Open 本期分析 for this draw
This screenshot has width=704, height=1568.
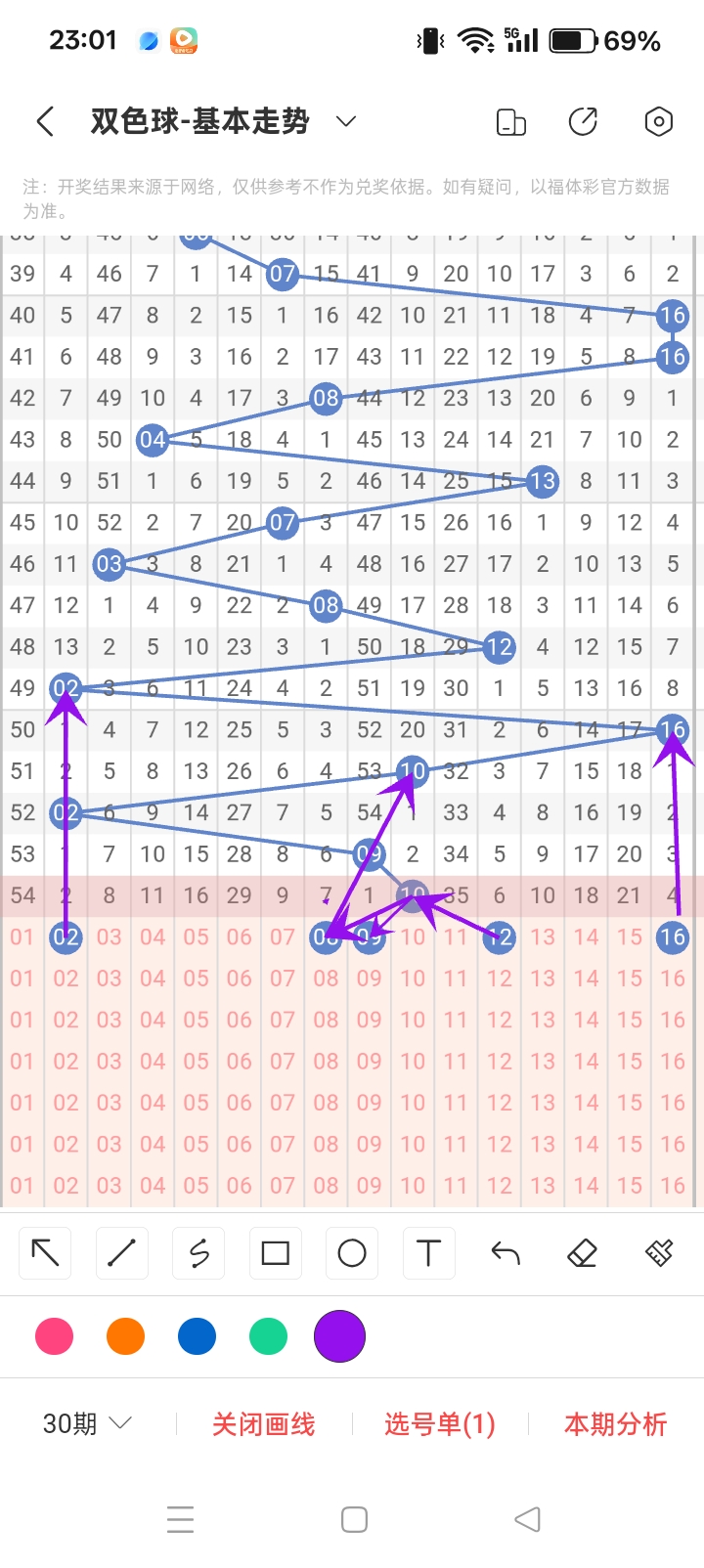click(615, 1424)
